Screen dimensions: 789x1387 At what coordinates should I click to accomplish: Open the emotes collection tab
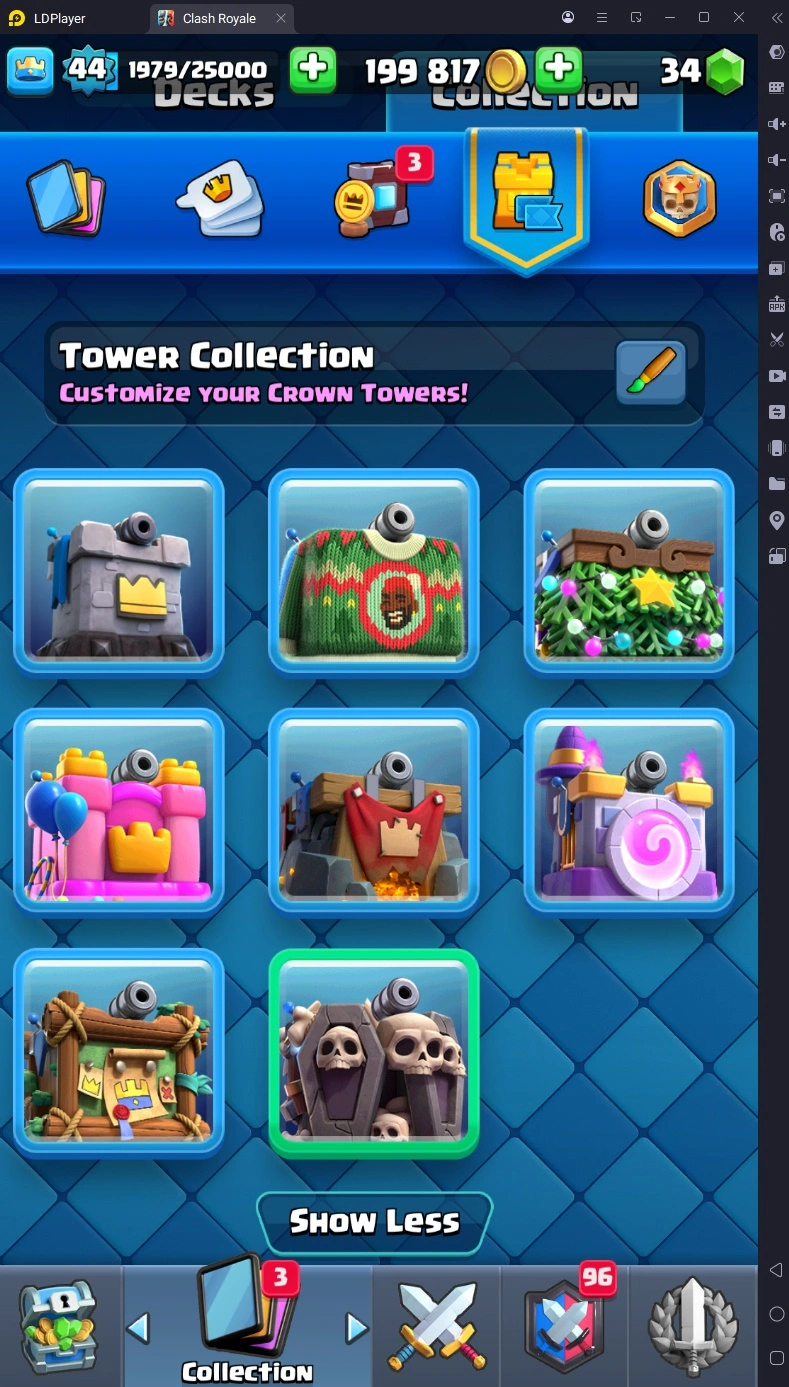click(x=222, y=198)
